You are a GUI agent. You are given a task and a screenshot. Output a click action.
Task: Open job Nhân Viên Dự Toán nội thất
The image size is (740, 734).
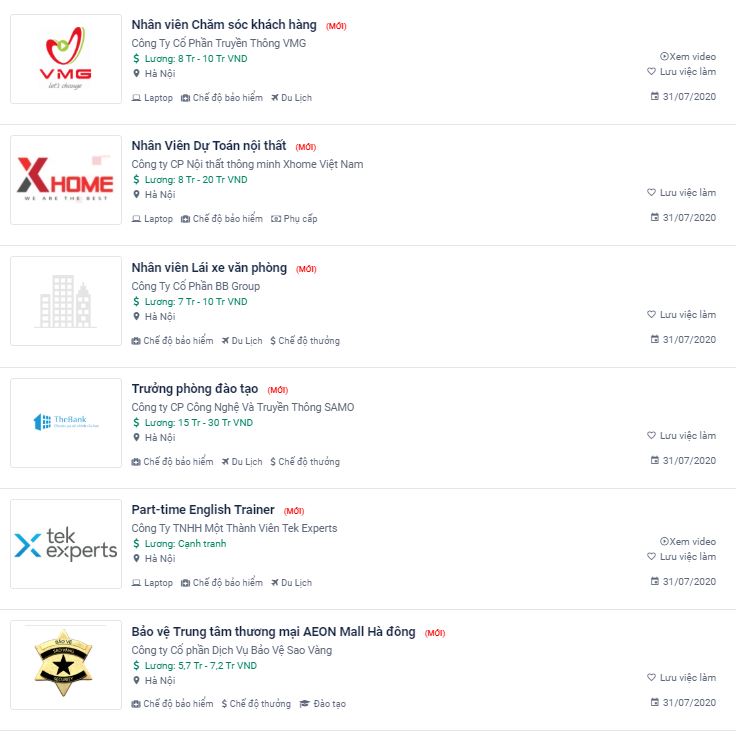[x=209, y=146]
